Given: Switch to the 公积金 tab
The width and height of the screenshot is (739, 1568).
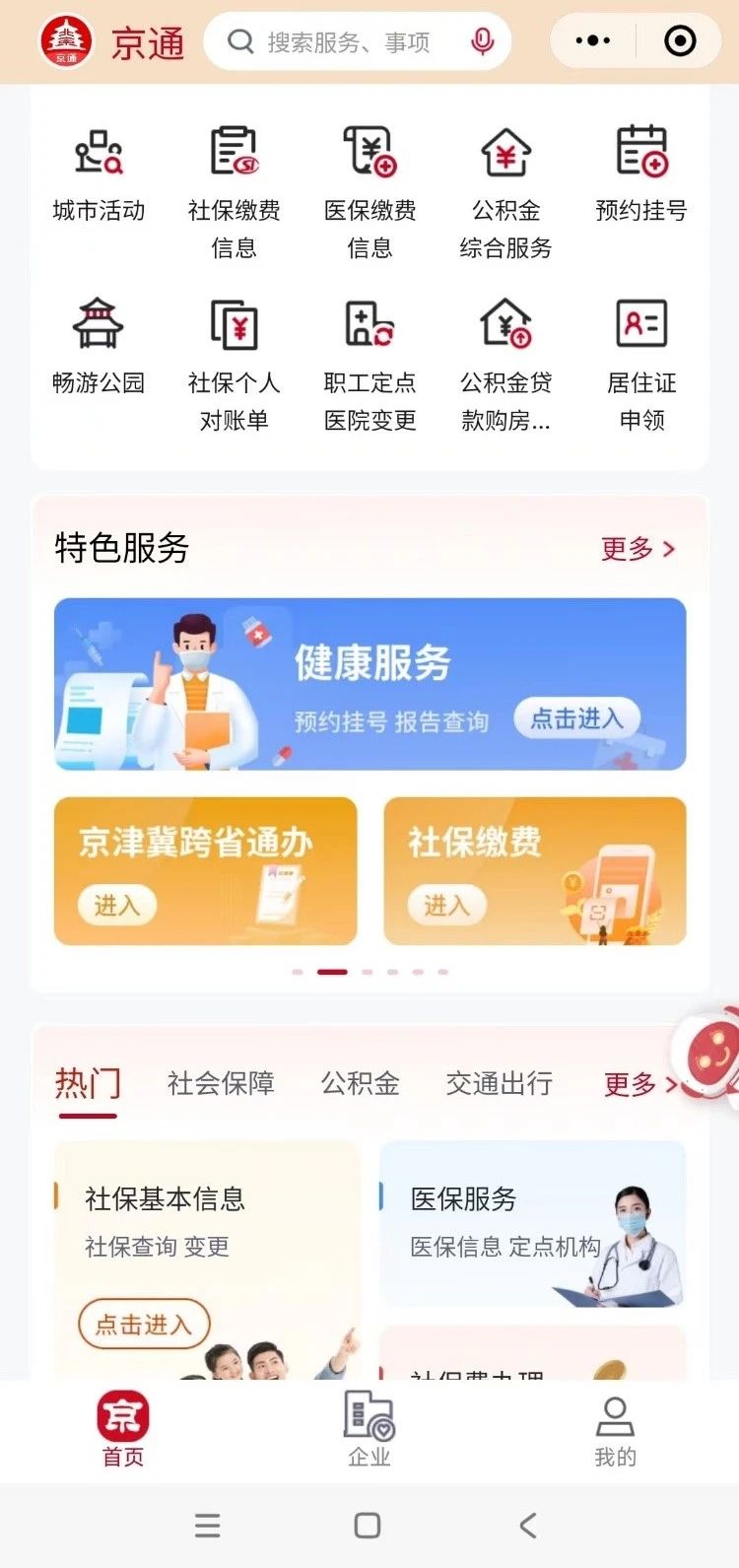Looking at the screenshot, I should pos(360,1084).
